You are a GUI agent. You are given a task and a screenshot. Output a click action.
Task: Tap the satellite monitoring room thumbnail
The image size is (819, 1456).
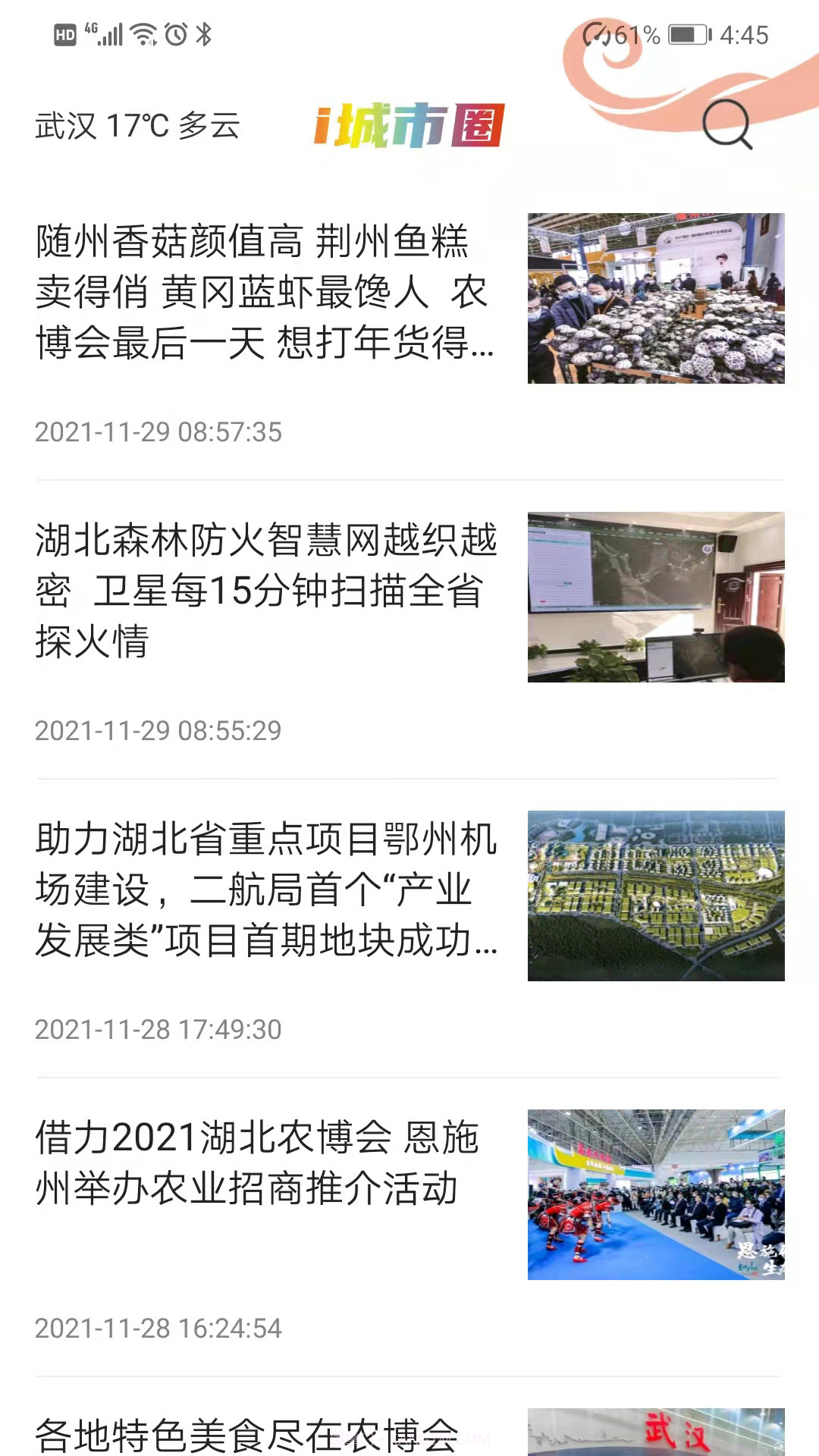click(656, 595)
